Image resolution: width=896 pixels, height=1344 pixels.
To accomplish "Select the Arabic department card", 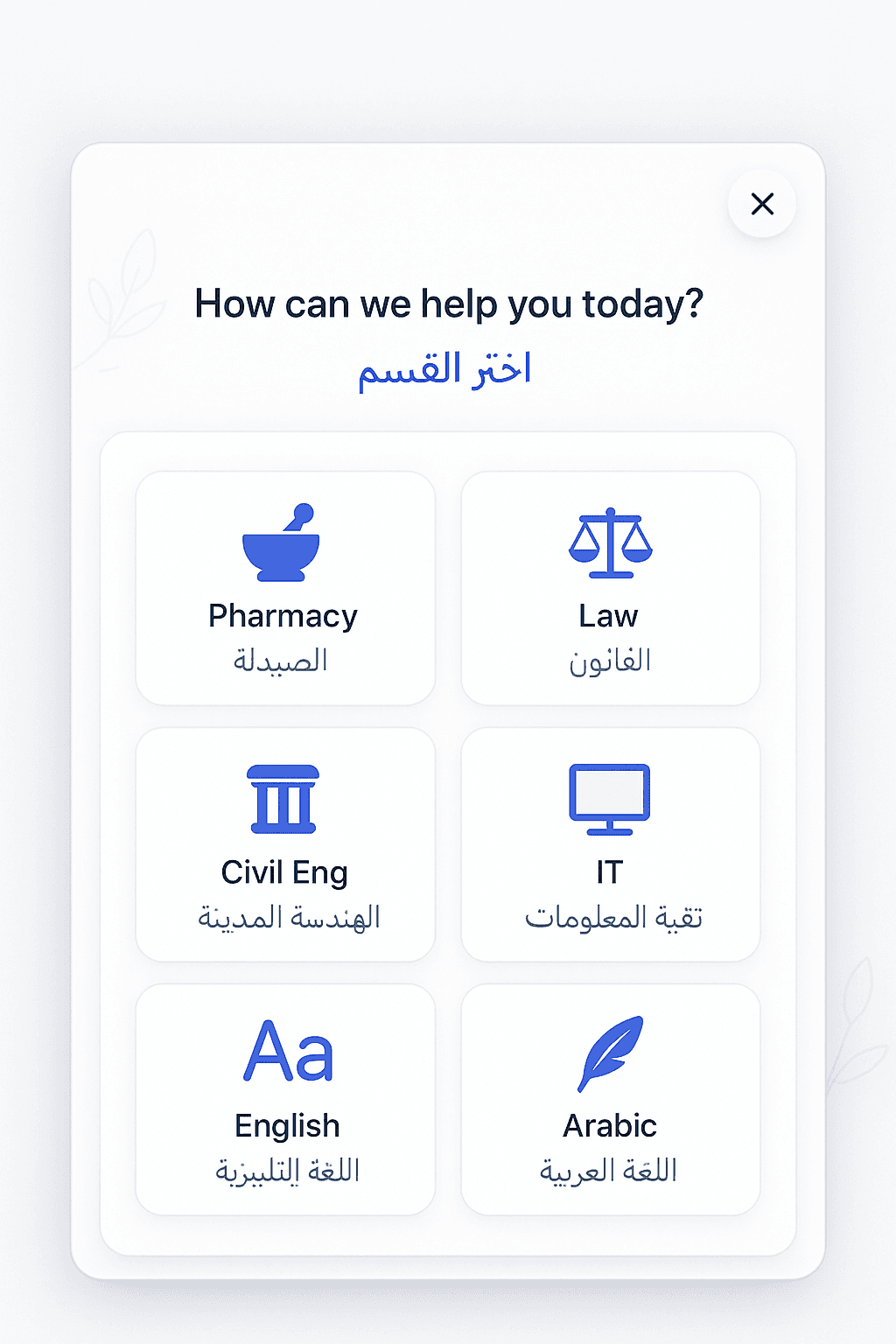I will tap(610, 1098).
